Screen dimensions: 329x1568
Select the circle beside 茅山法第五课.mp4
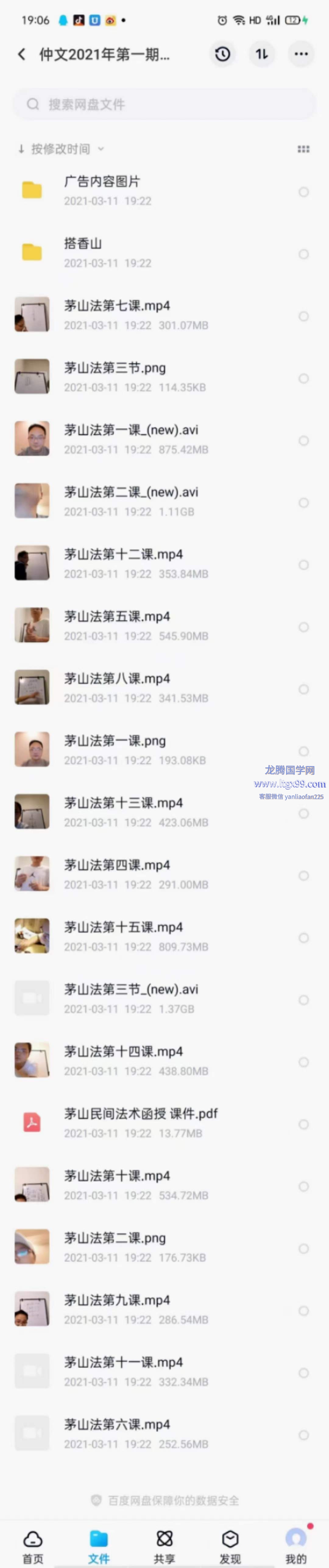[x=303, y=627]
